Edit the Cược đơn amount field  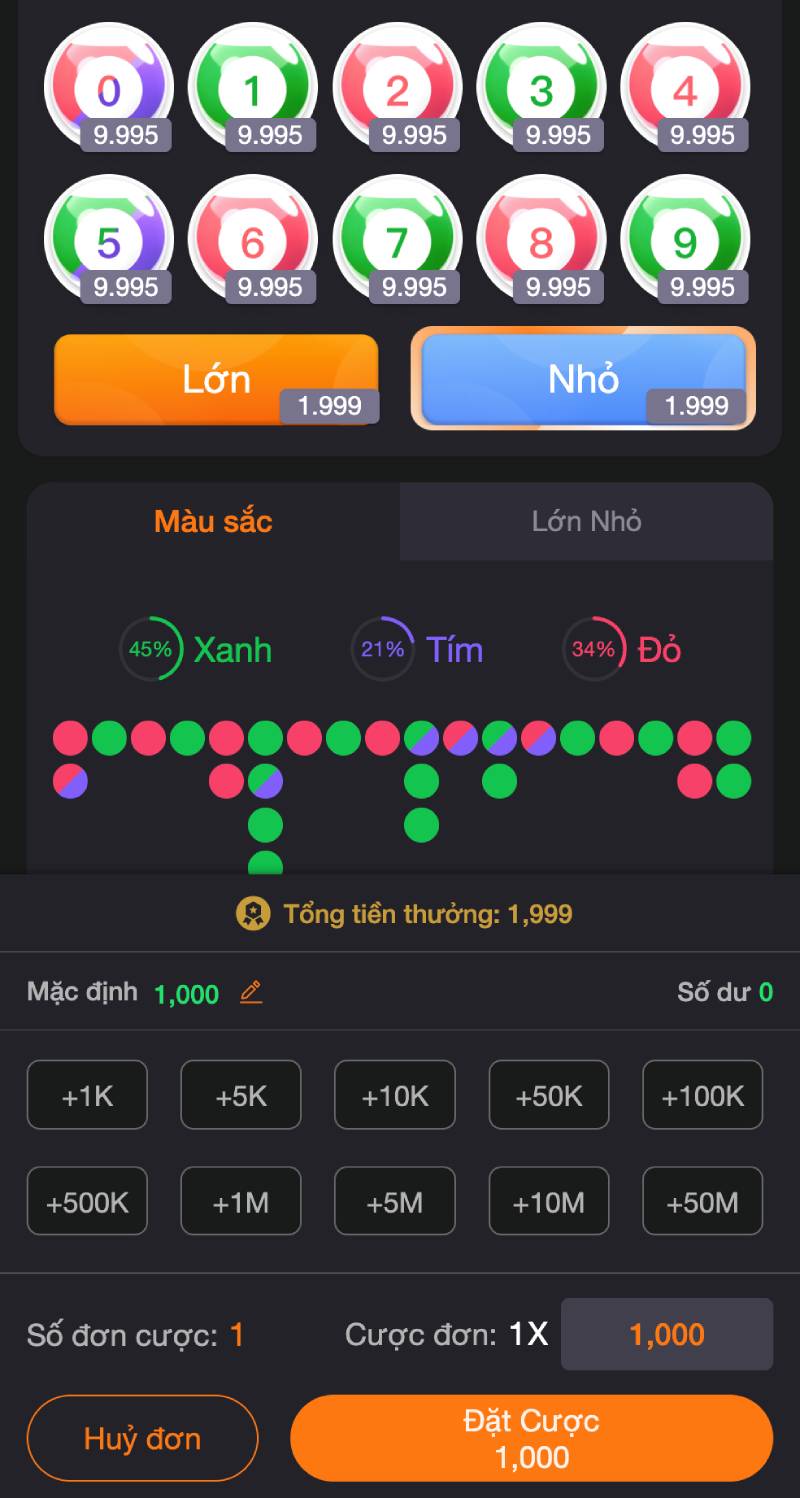point(666,1334)
